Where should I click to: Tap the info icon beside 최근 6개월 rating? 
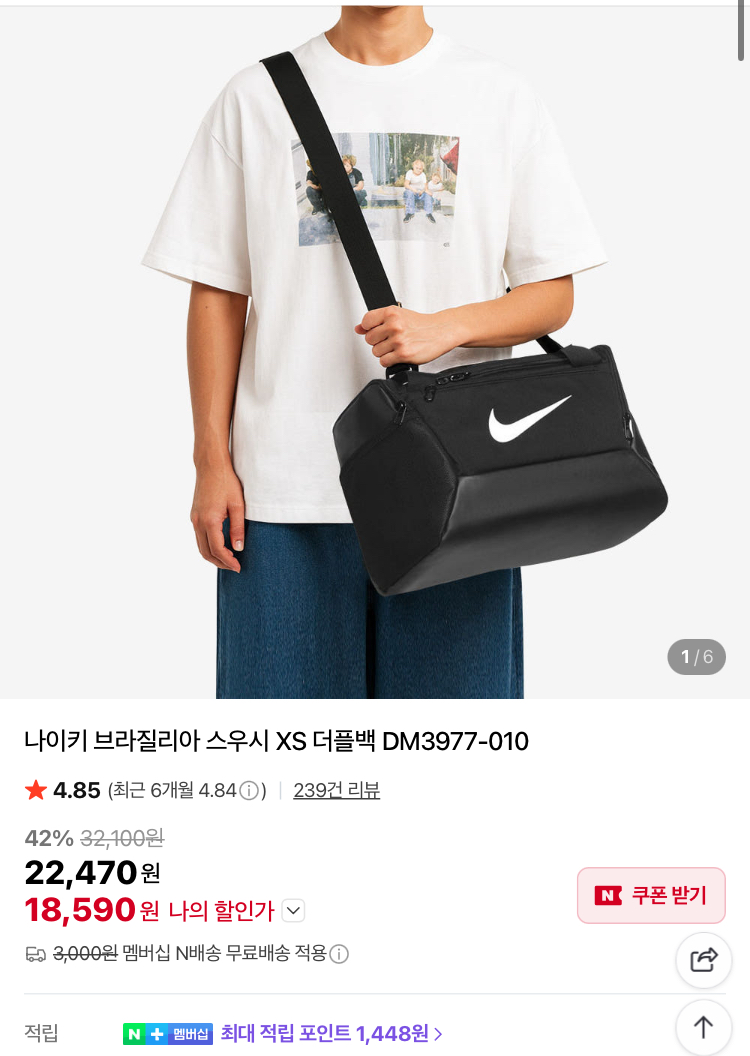[x=249, y=791]
